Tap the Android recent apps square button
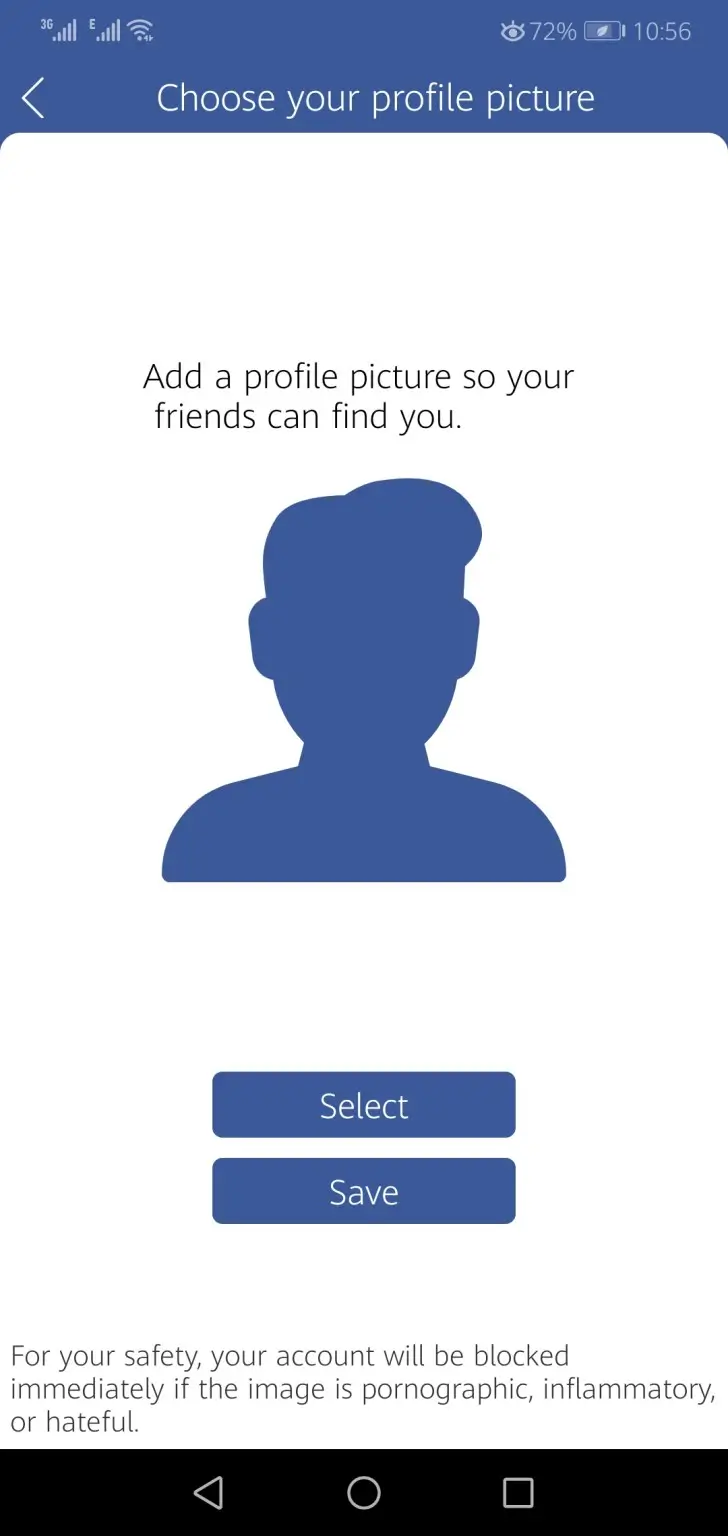This screenshot has height=1536, width=728. pos(518,1492)
